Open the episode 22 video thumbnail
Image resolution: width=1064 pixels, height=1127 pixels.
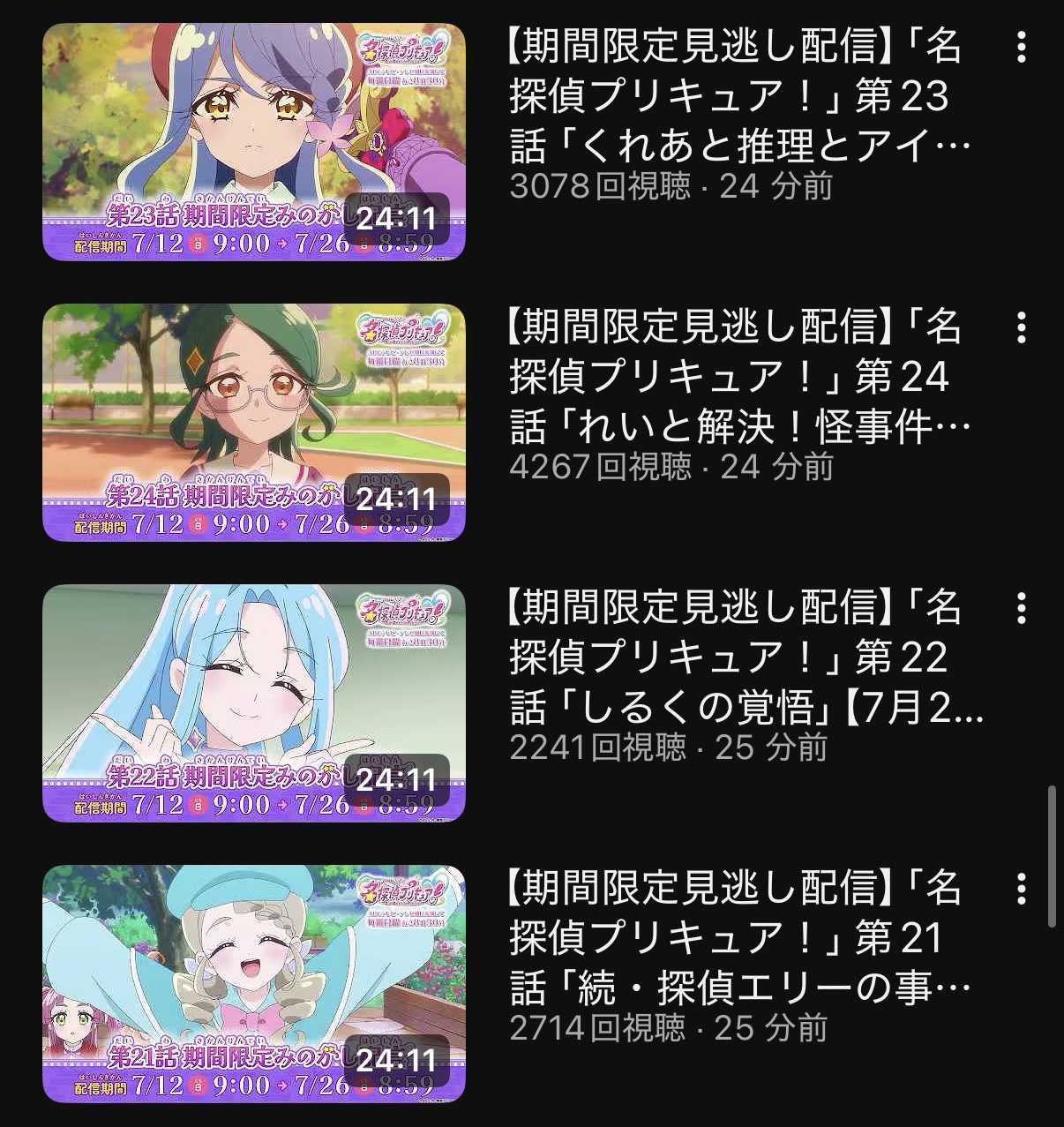(254, 703)
